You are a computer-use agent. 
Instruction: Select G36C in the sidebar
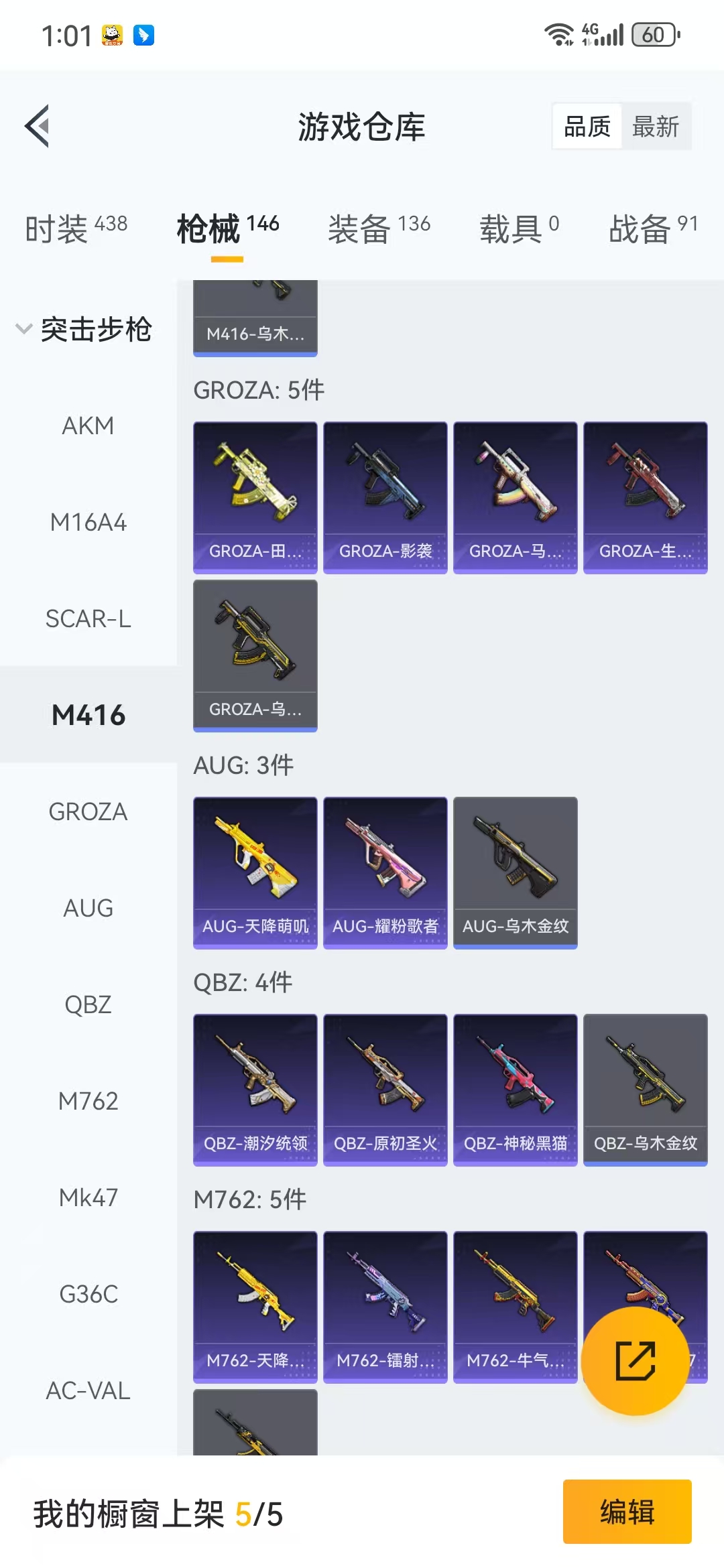click(x=88, y=1295)
